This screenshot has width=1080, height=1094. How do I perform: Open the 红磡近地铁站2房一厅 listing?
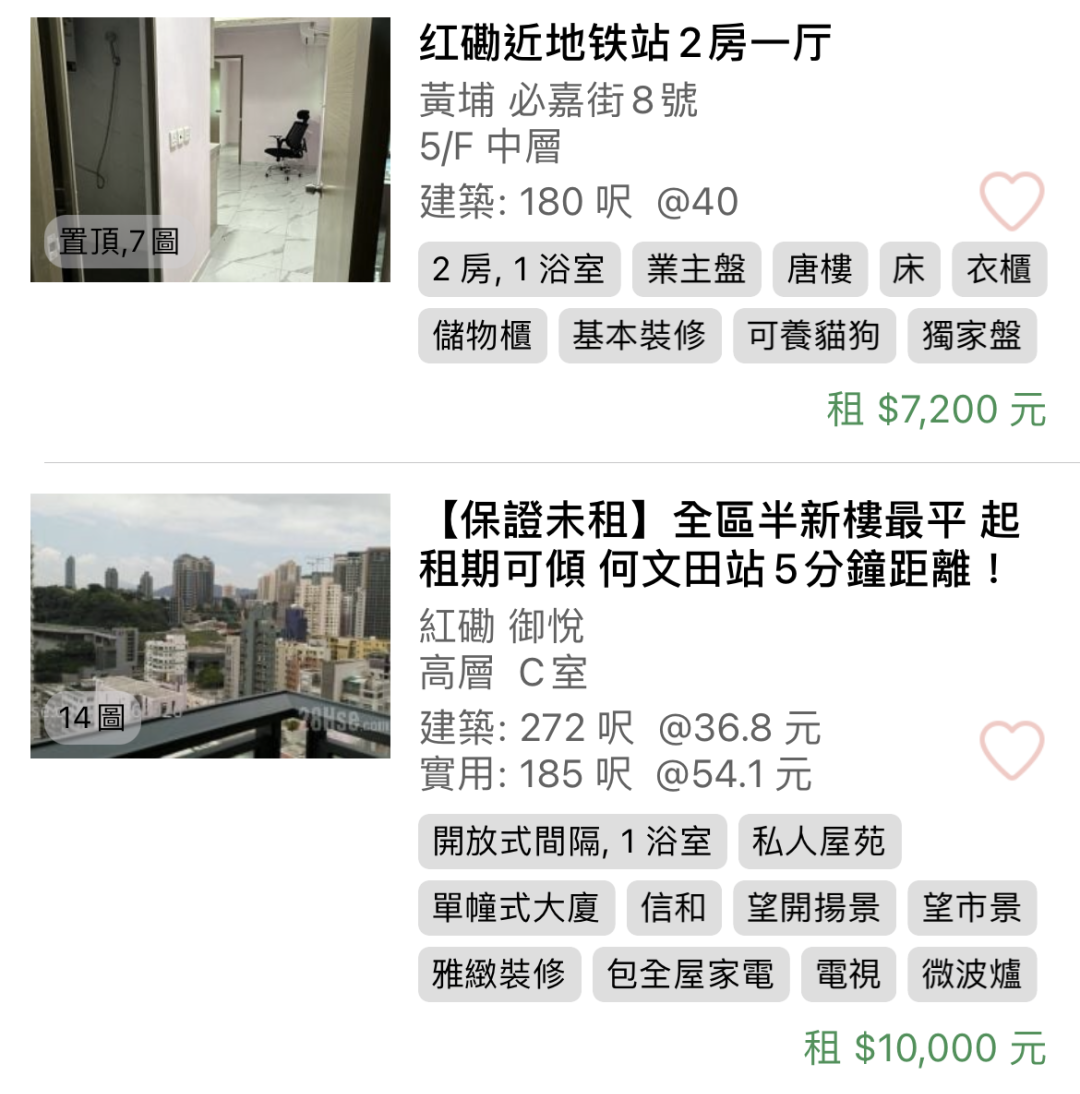(626, 45)
